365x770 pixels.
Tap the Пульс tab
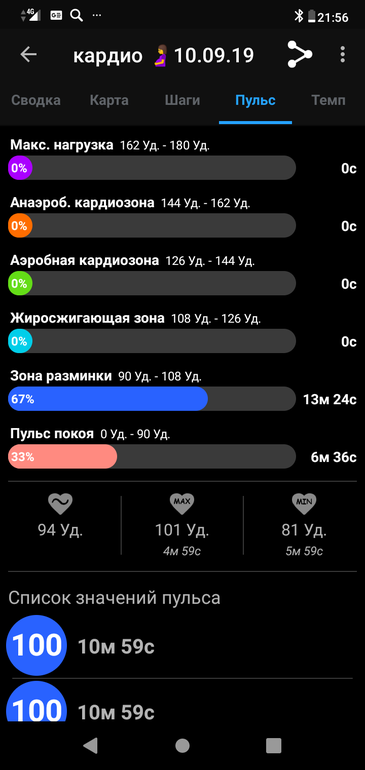point(255,101)
